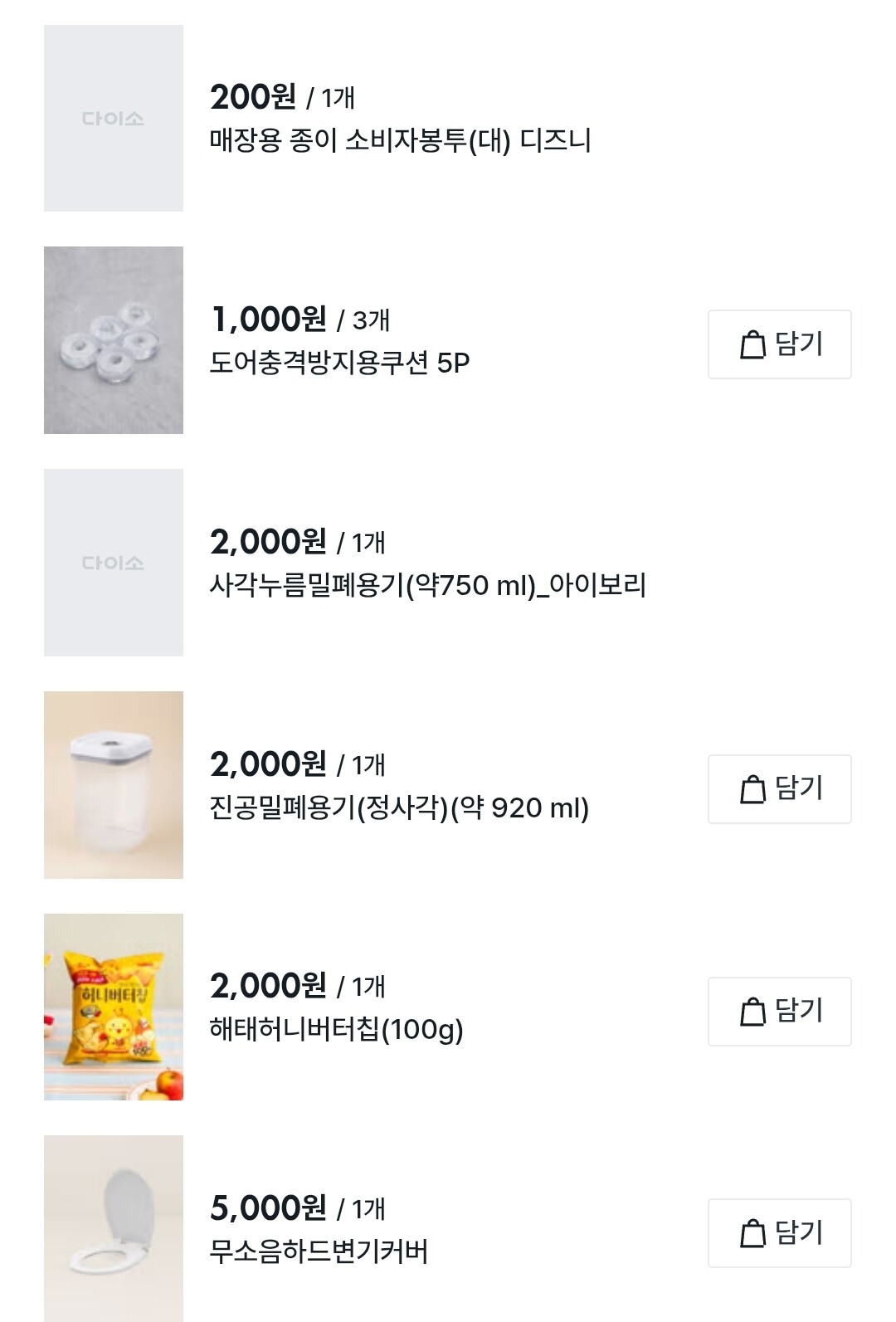View 무소음하드변기커버 product image
This screenshot has height=1322, width=896.
[x=114, y=1228]
